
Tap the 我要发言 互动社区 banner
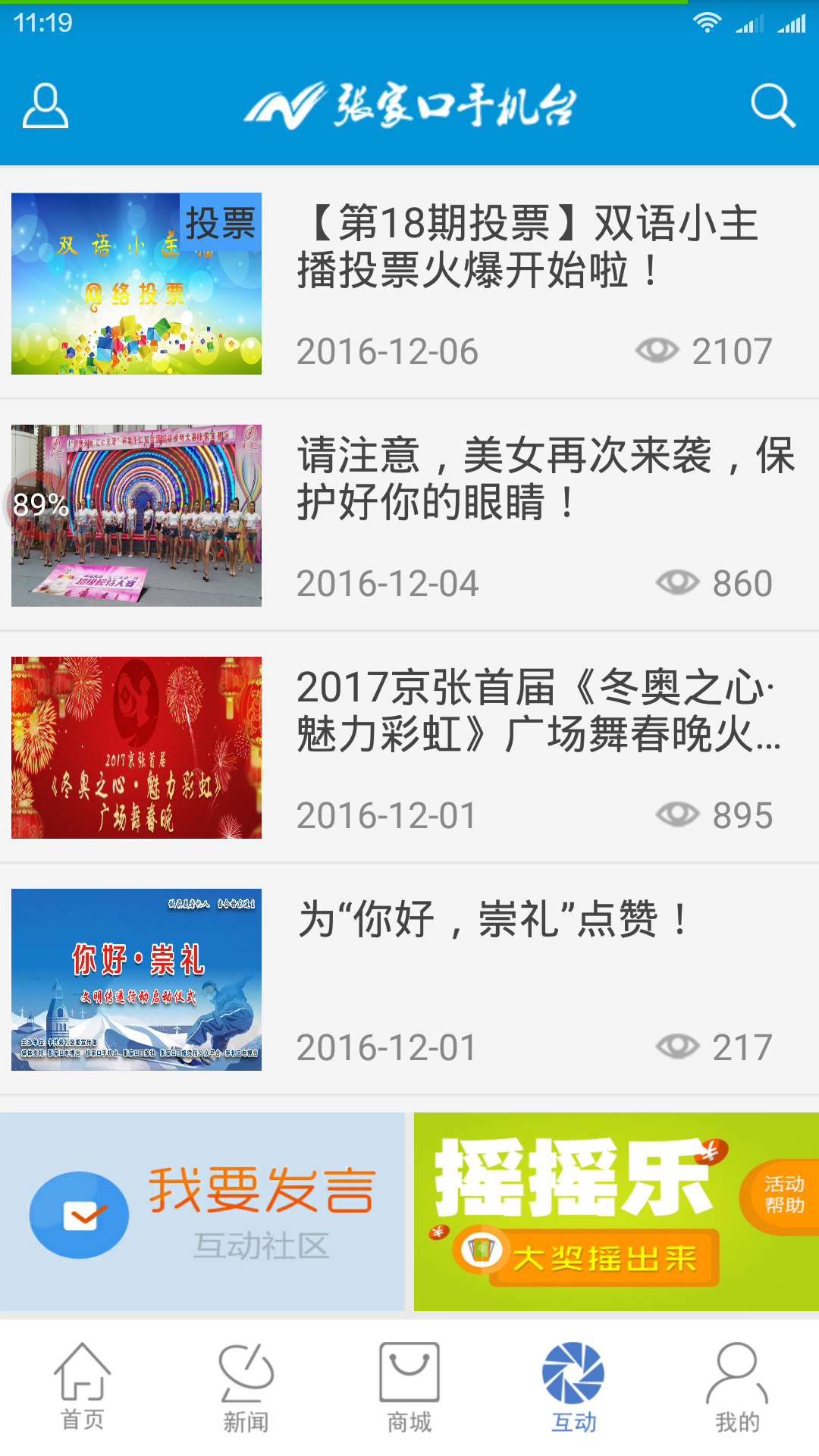pyautogui.click(x=202, y=1212)
